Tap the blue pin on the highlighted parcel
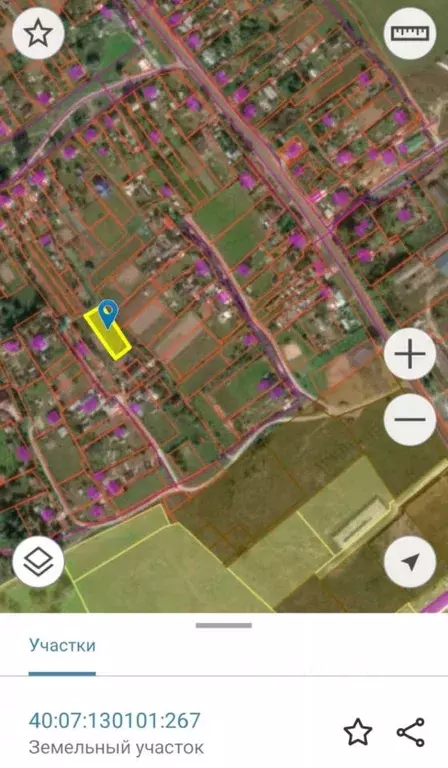448x768 pixels. point(108,314)
